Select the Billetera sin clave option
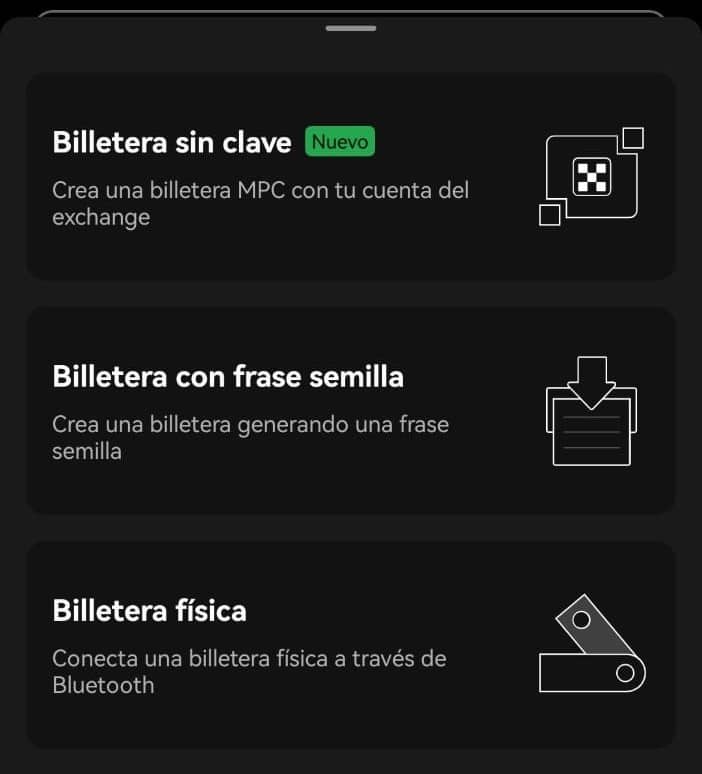The width and height of the screenshot is (702, 774). (350, 177)
